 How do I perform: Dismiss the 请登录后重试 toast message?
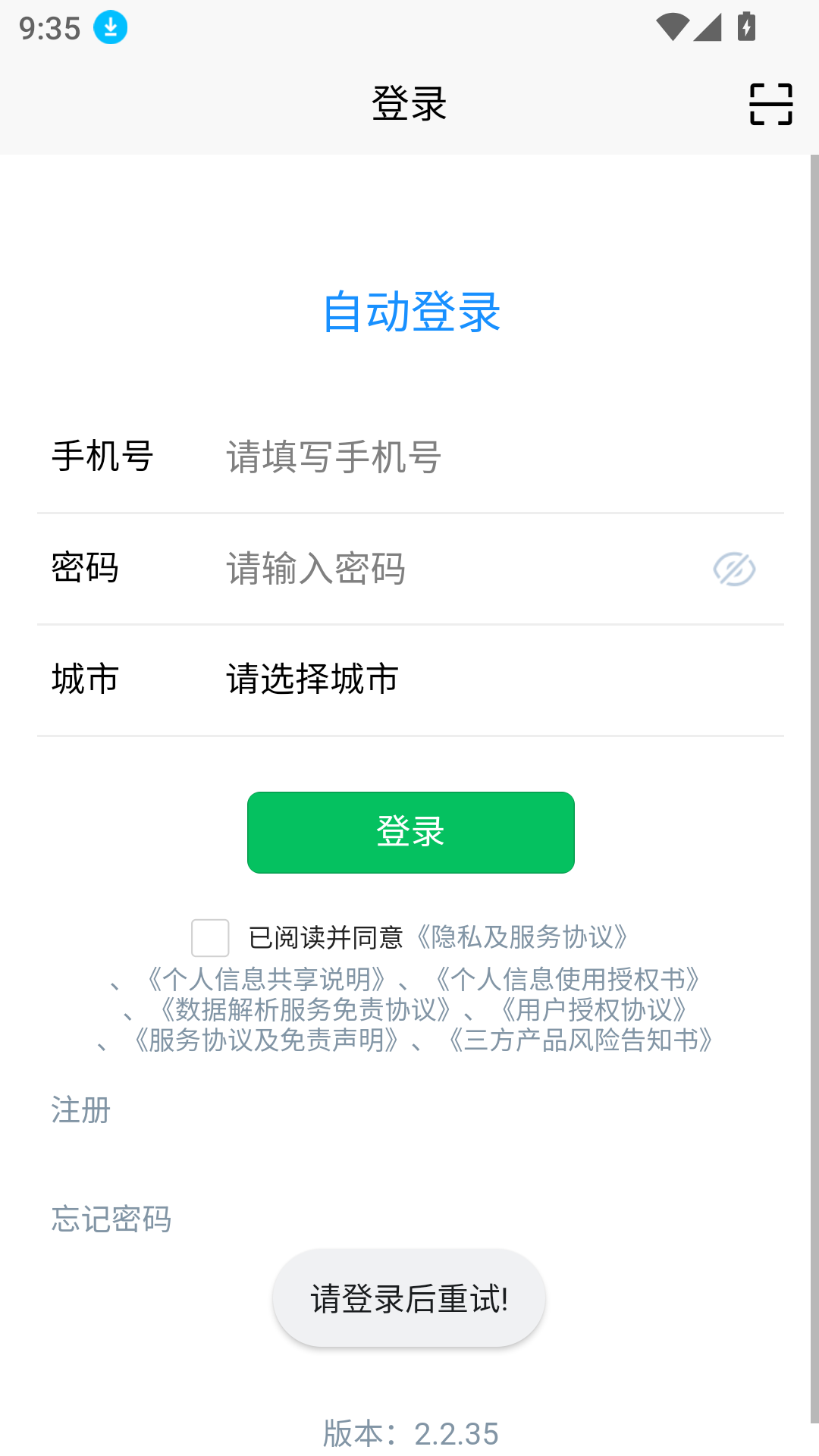click(x=409, y=1298)
